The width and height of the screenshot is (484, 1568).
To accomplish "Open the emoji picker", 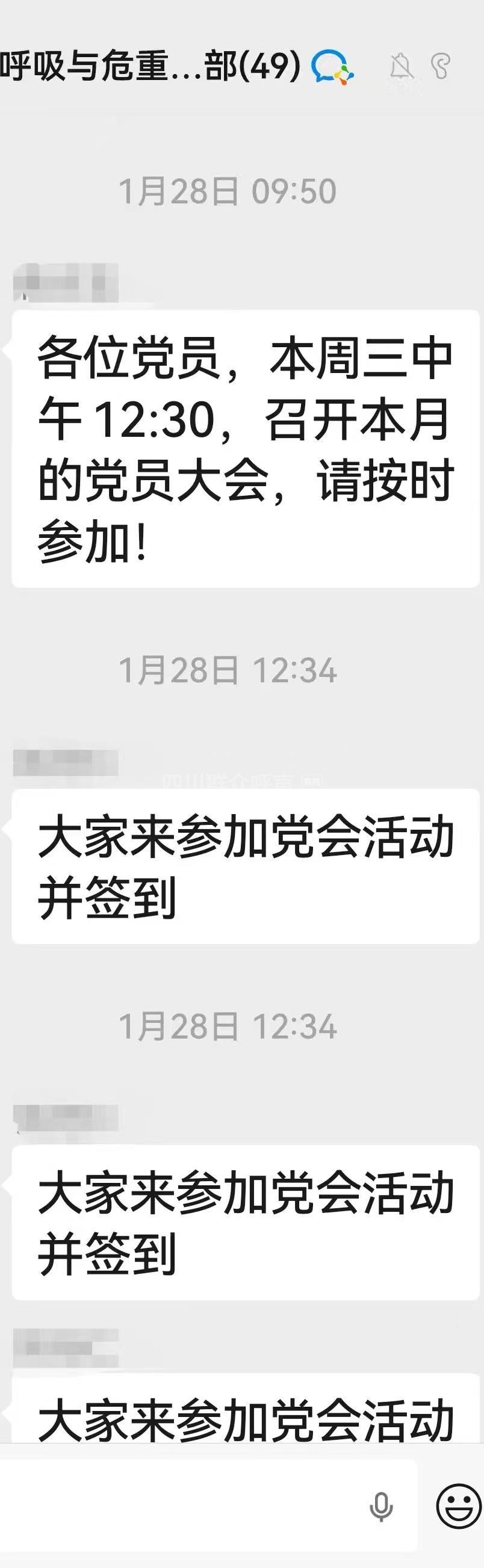I will [x=459, y=1506].
